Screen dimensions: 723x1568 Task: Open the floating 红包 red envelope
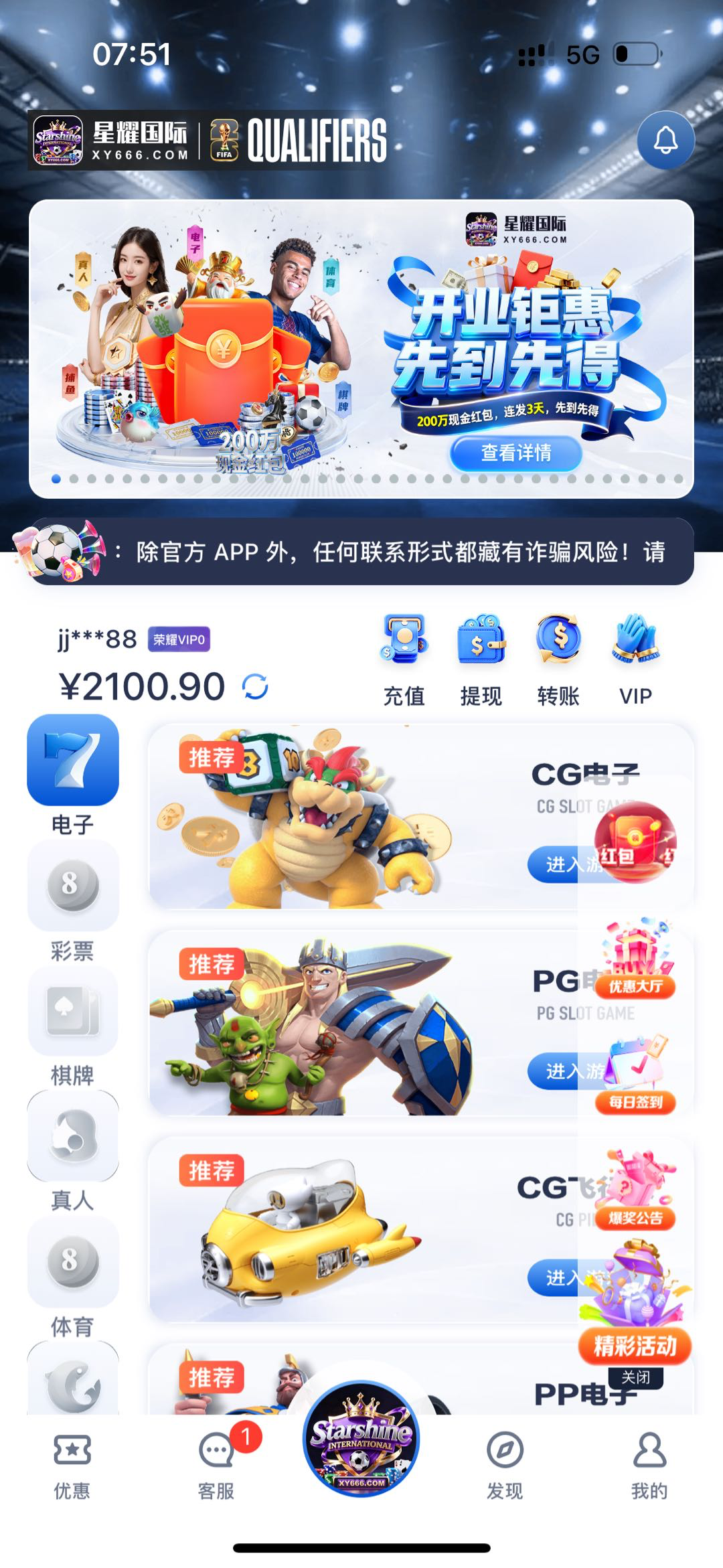[635, 842]
